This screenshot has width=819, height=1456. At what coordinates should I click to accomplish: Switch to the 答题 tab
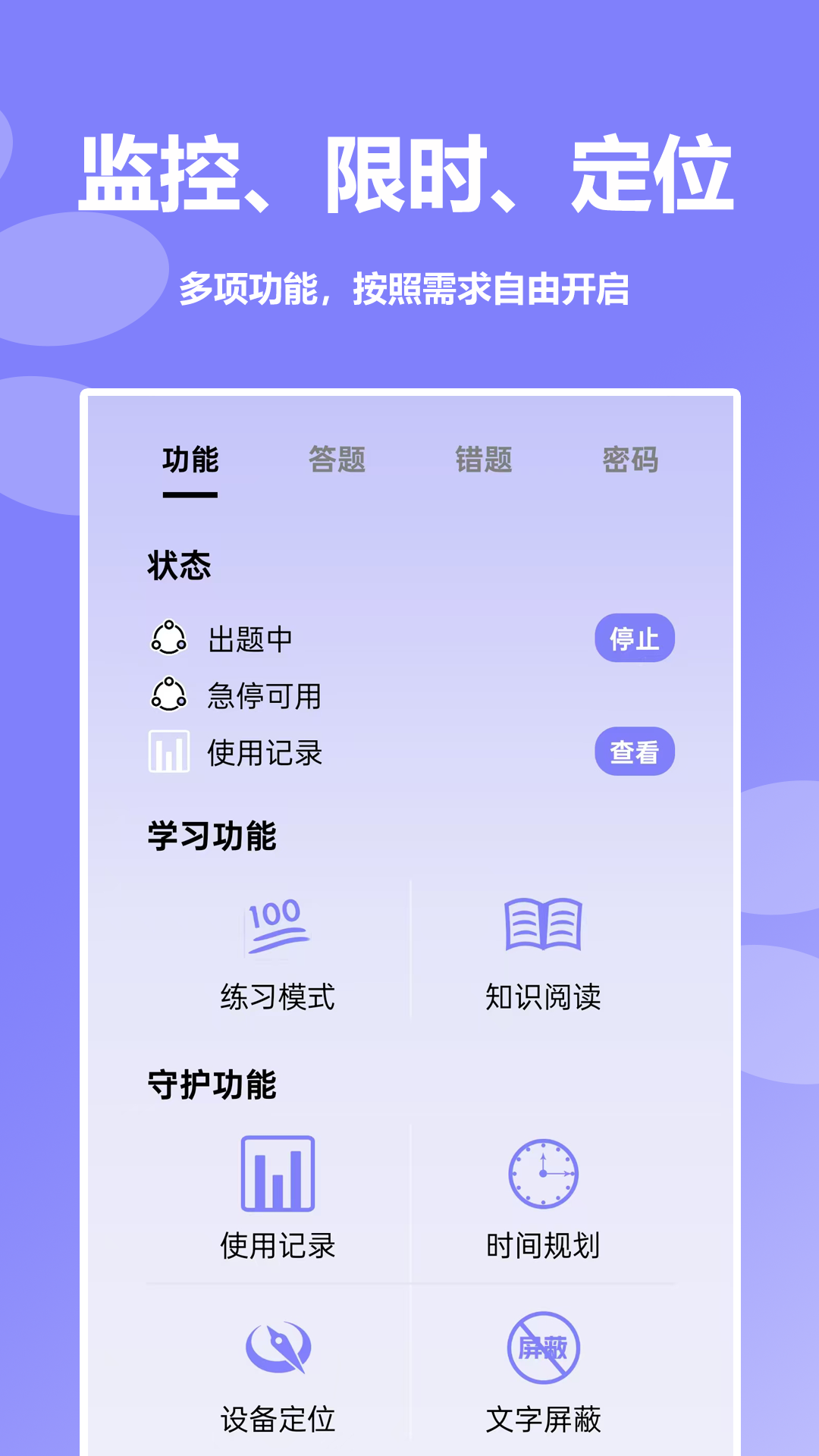click(x=336, y=459)
